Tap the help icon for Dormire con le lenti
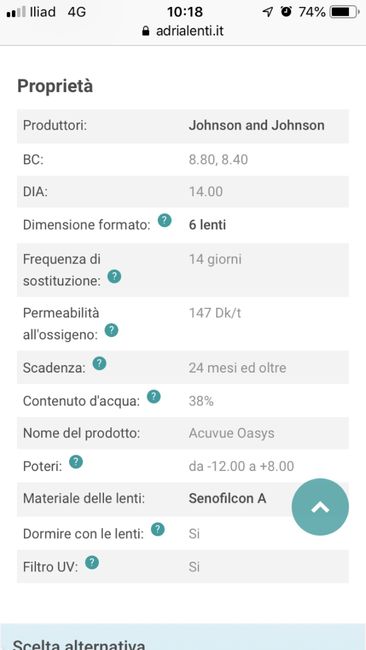This screenshot has height=650, width=366. pos(158,529)
